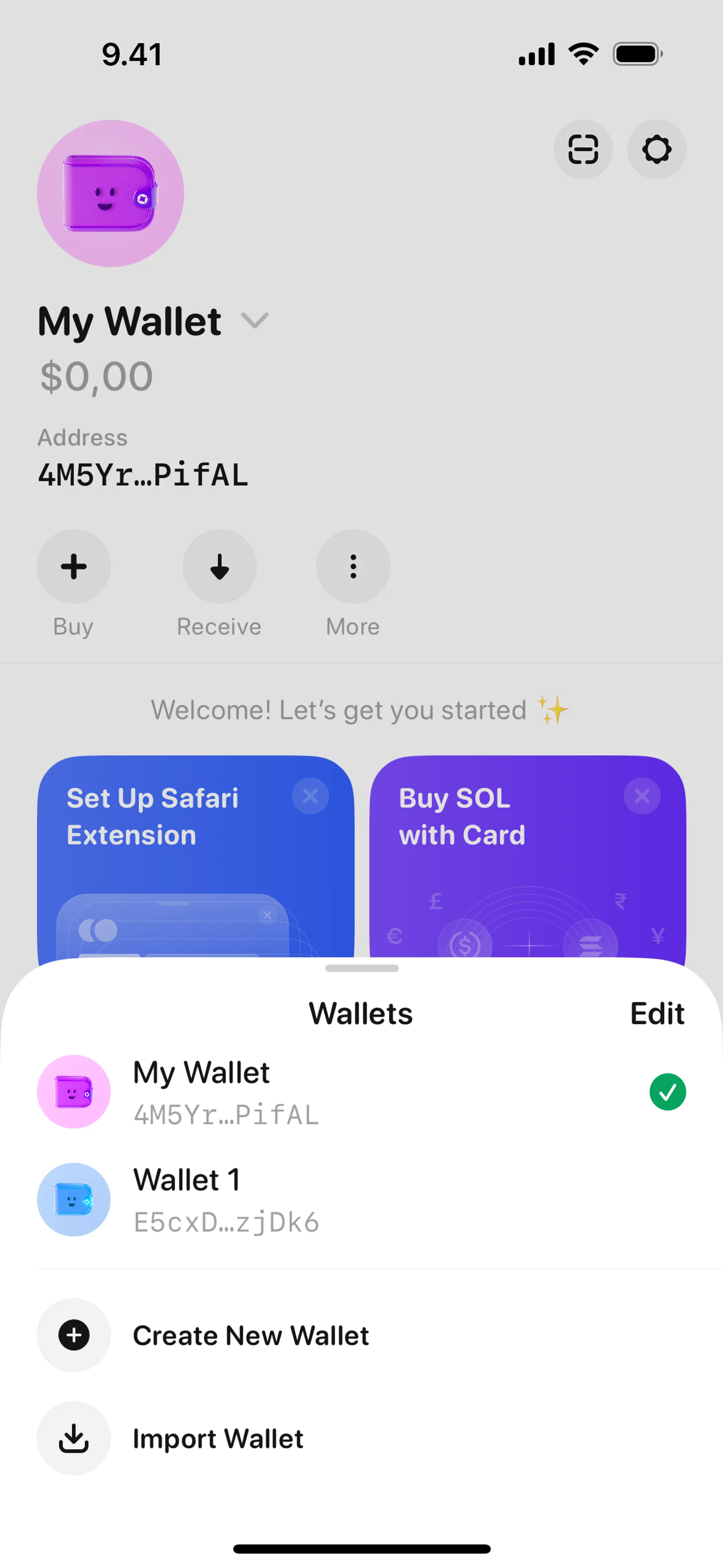This screenshot has height=1568, width=723.
Task: Choose Import Wallet option
Action: click(217, 1439)
